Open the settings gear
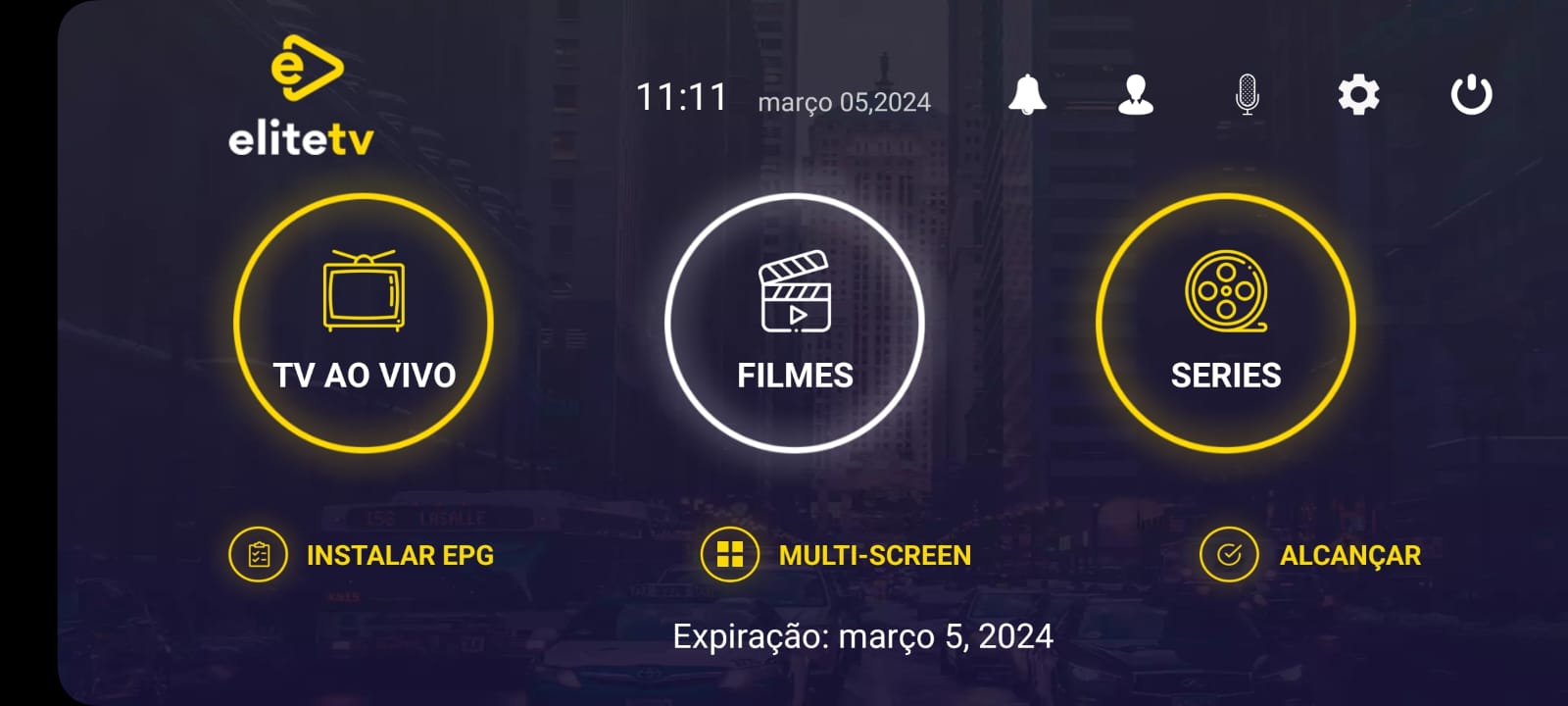Viewport: 1568px width, 706px height. click(1358, 95)
